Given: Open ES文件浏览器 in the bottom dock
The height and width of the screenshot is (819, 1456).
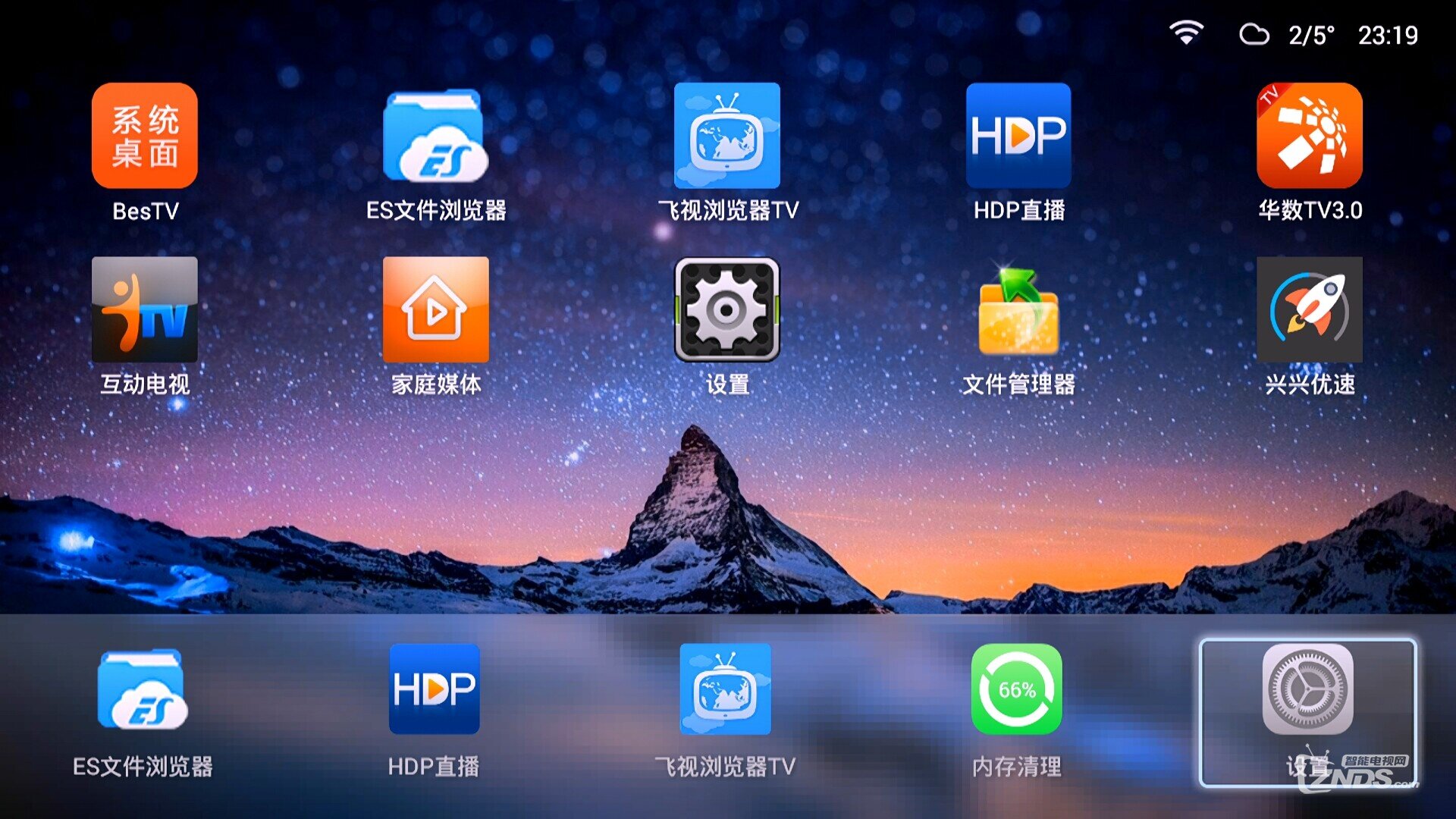Looking at the screenshot, I should point(143,690).
